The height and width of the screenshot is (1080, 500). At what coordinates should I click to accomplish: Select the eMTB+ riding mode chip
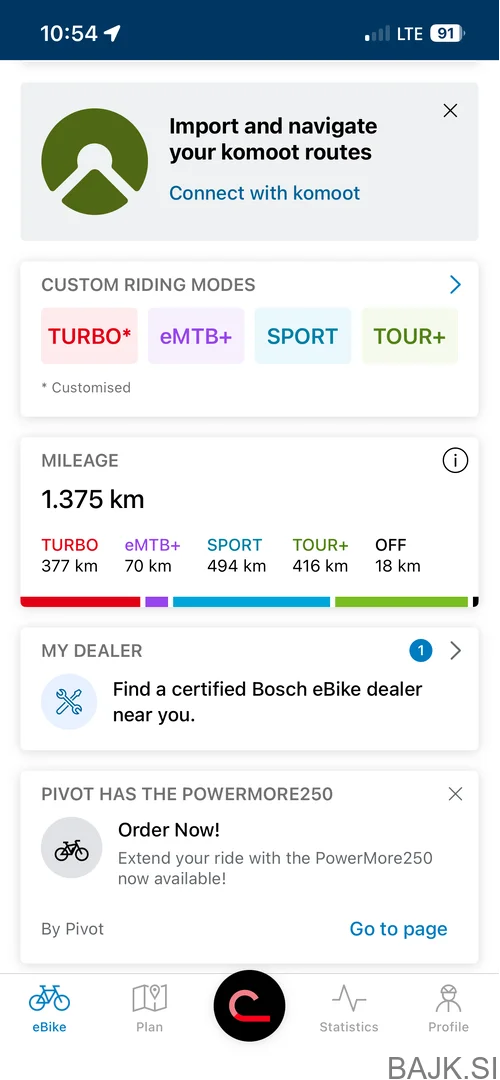pos(196,336)
